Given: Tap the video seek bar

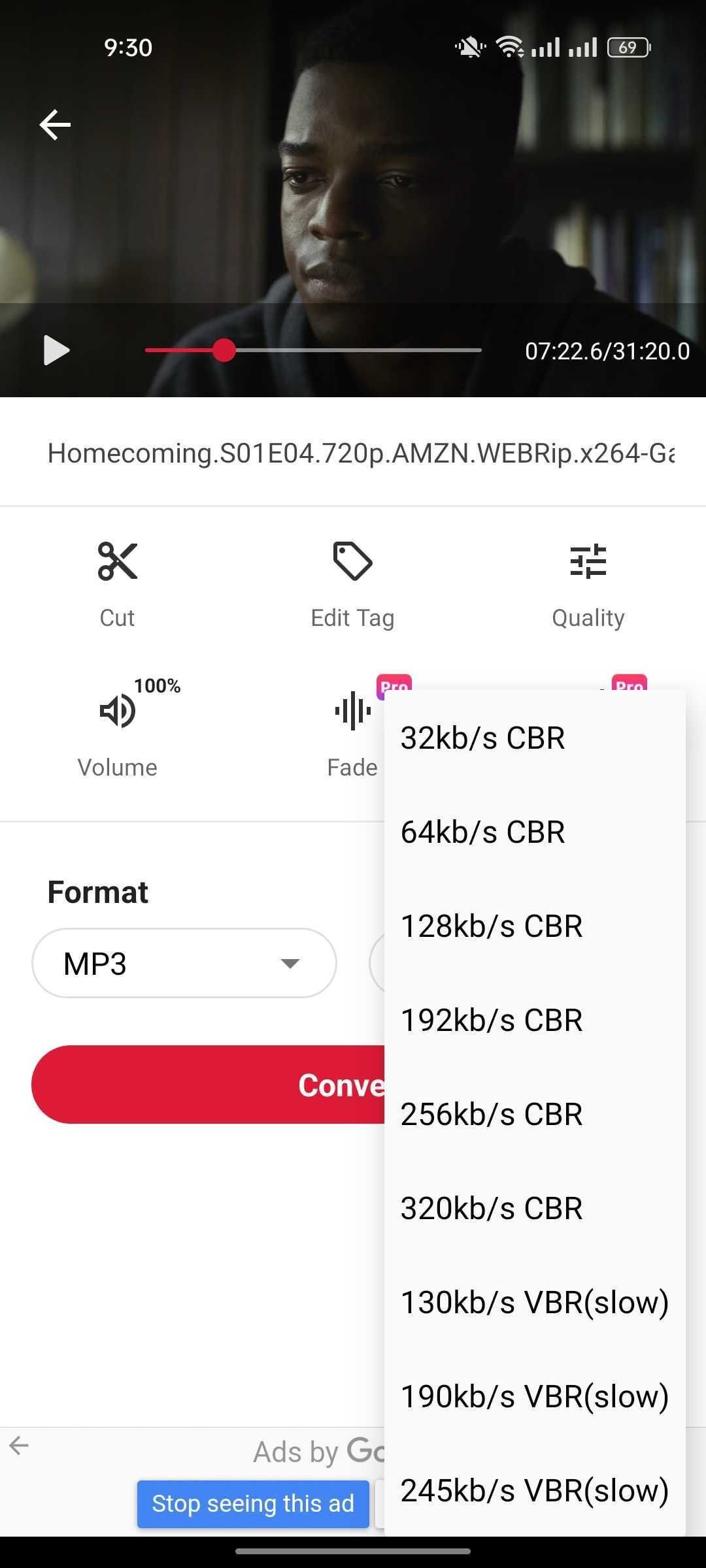Looking at the screenshot, I should tap(312, 350).
